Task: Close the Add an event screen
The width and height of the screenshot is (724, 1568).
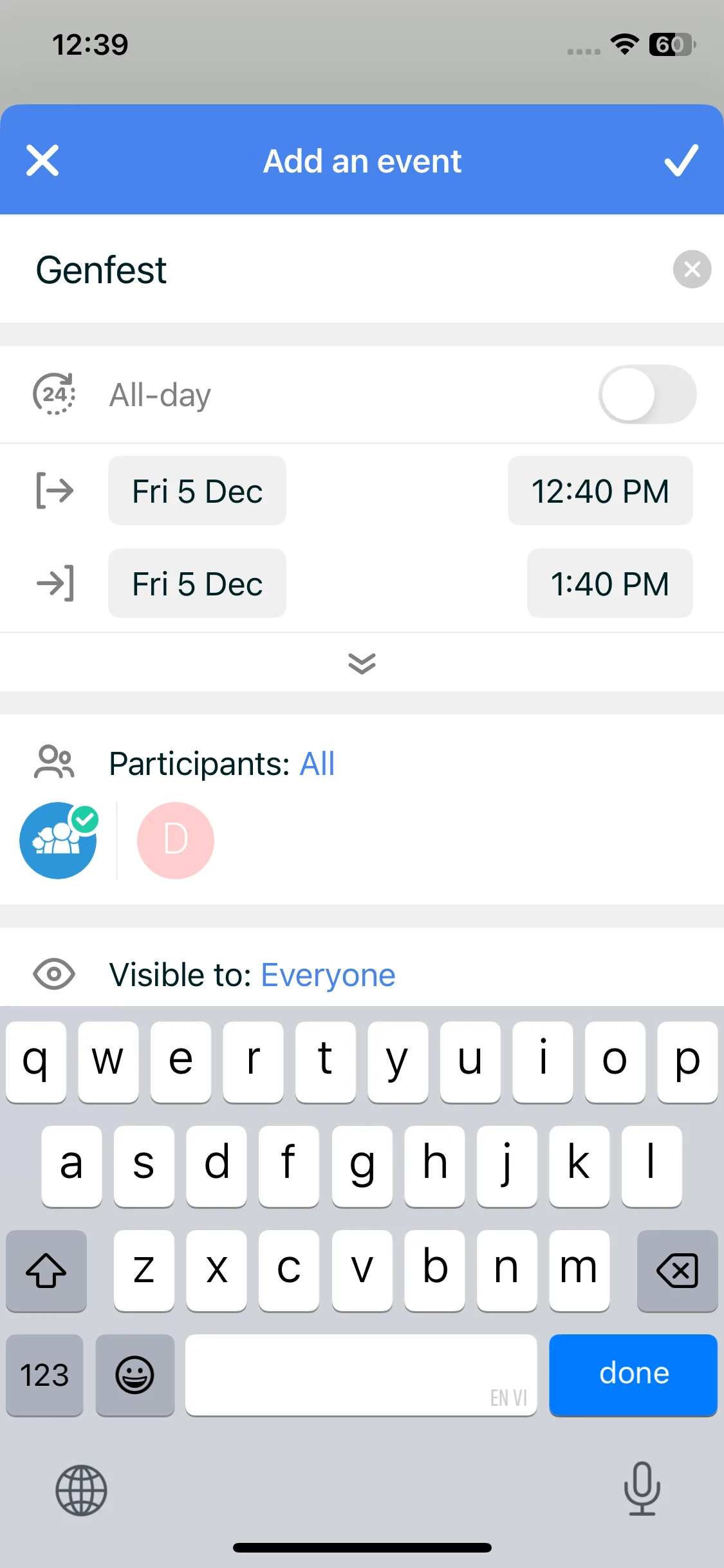Action: (x=42, y=160)
